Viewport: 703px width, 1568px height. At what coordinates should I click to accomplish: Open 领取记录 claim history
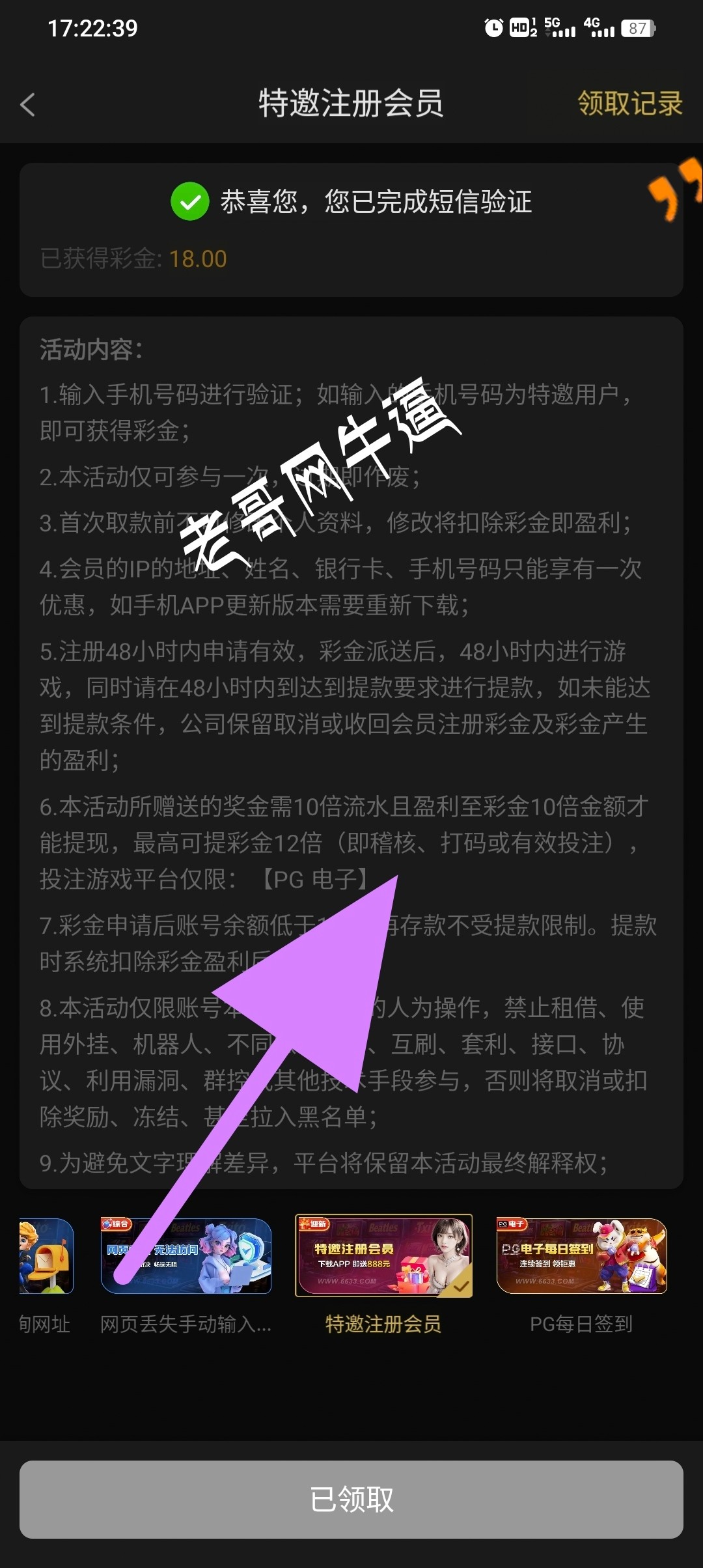(629, 104)
